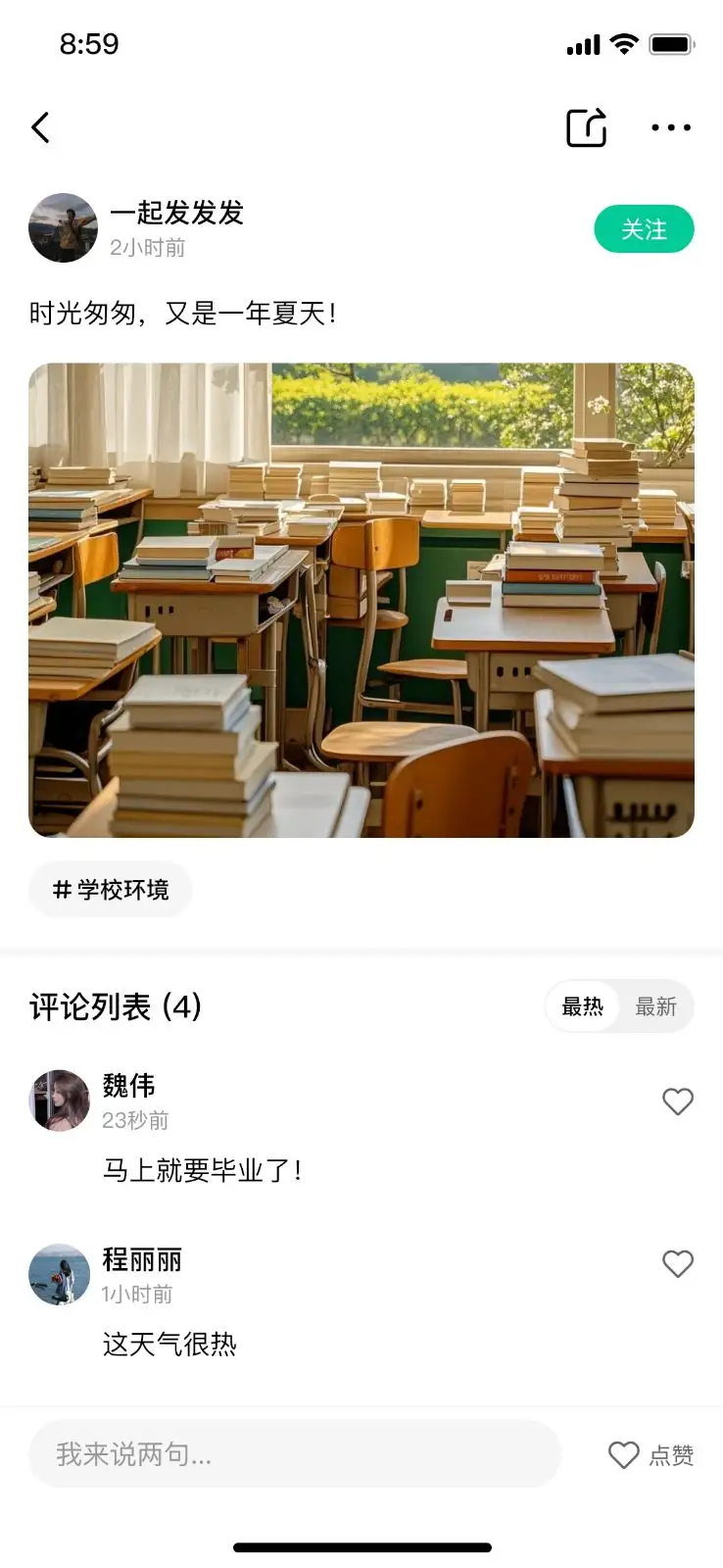This screenshot has height=1568, width=723.
Task: View 魏伟's avatar to open their profile
Action: (58, 1101)
